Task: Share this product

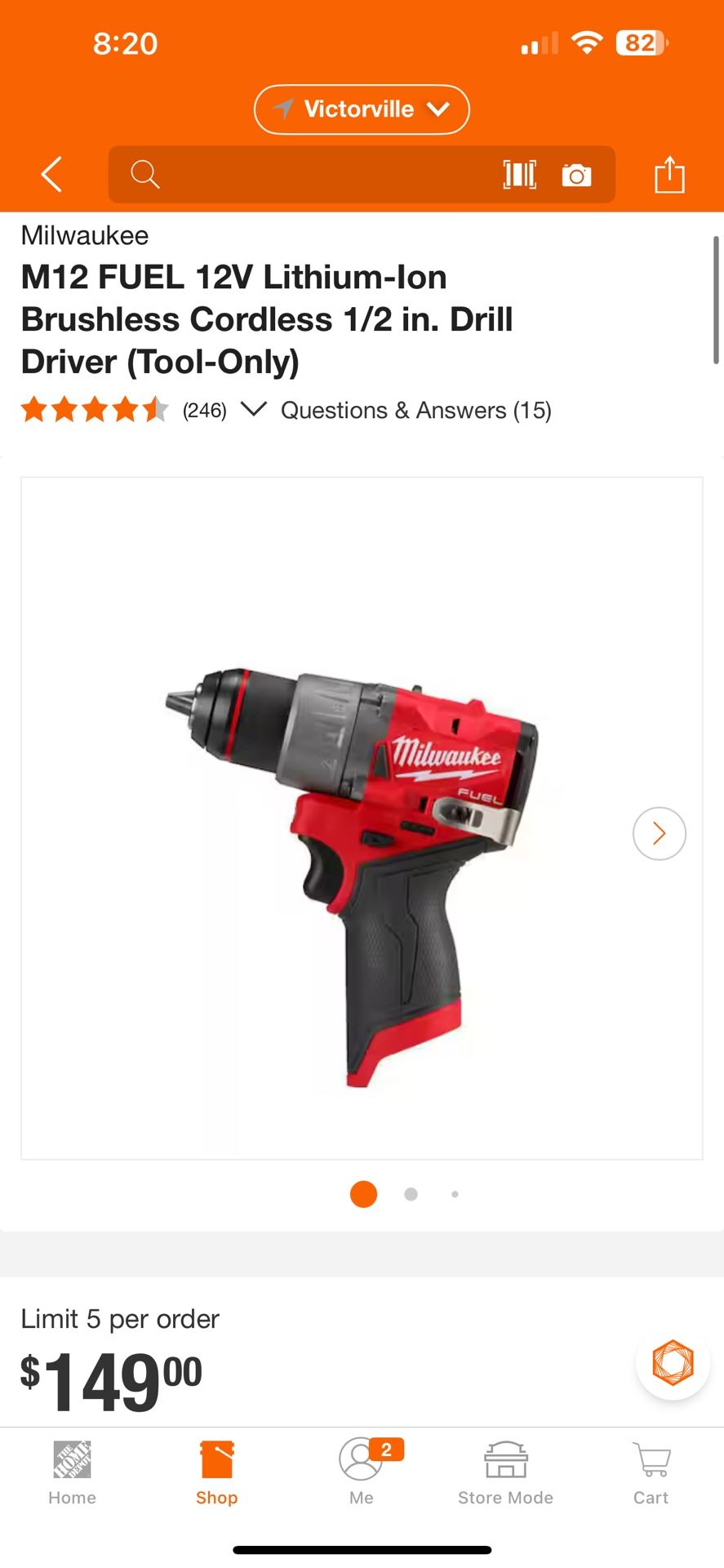Action: (x=669, y=174)
